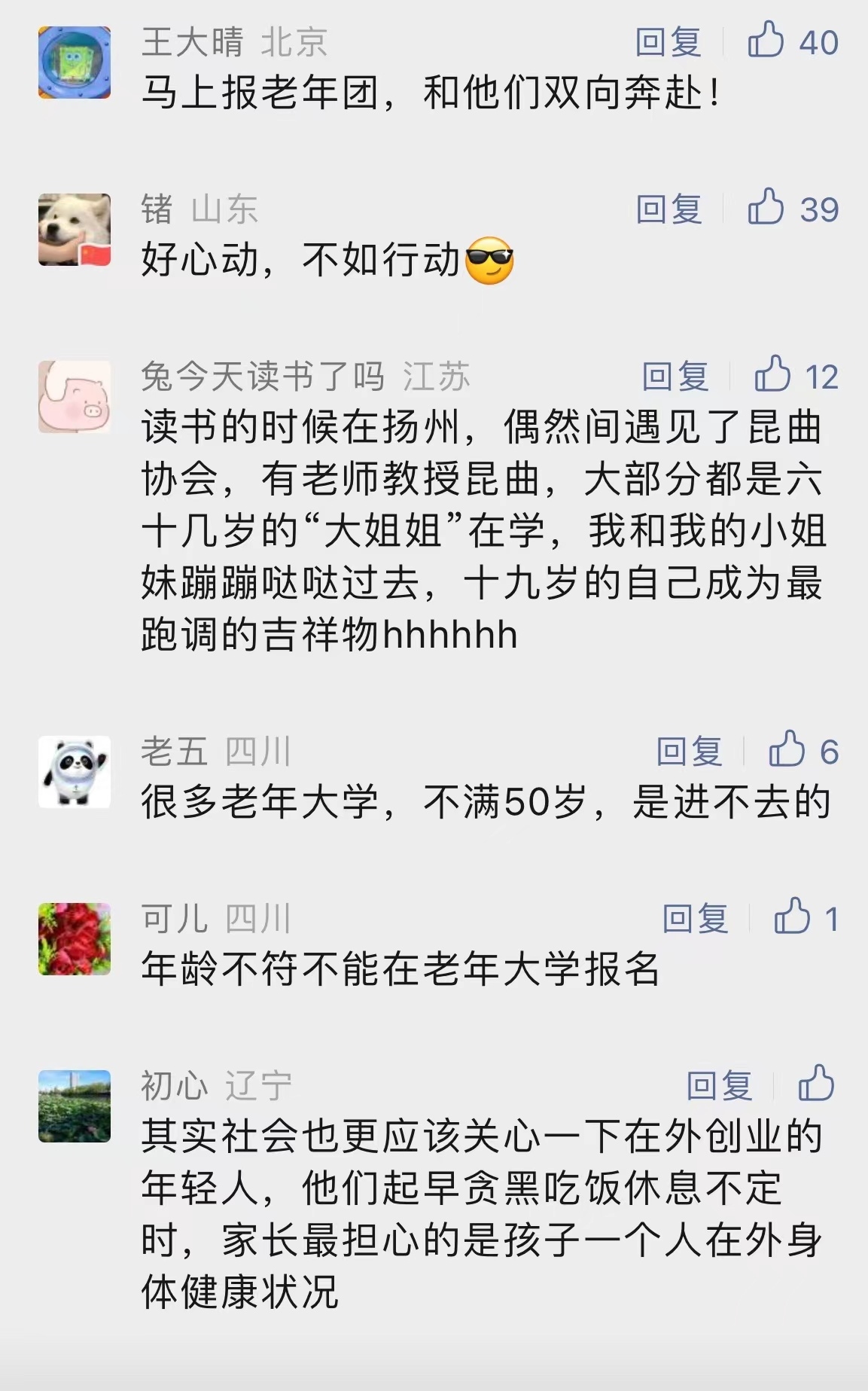Like 王大晴's comment
The height and width of the screenshot is (1391, 868).
click(766, 41)
